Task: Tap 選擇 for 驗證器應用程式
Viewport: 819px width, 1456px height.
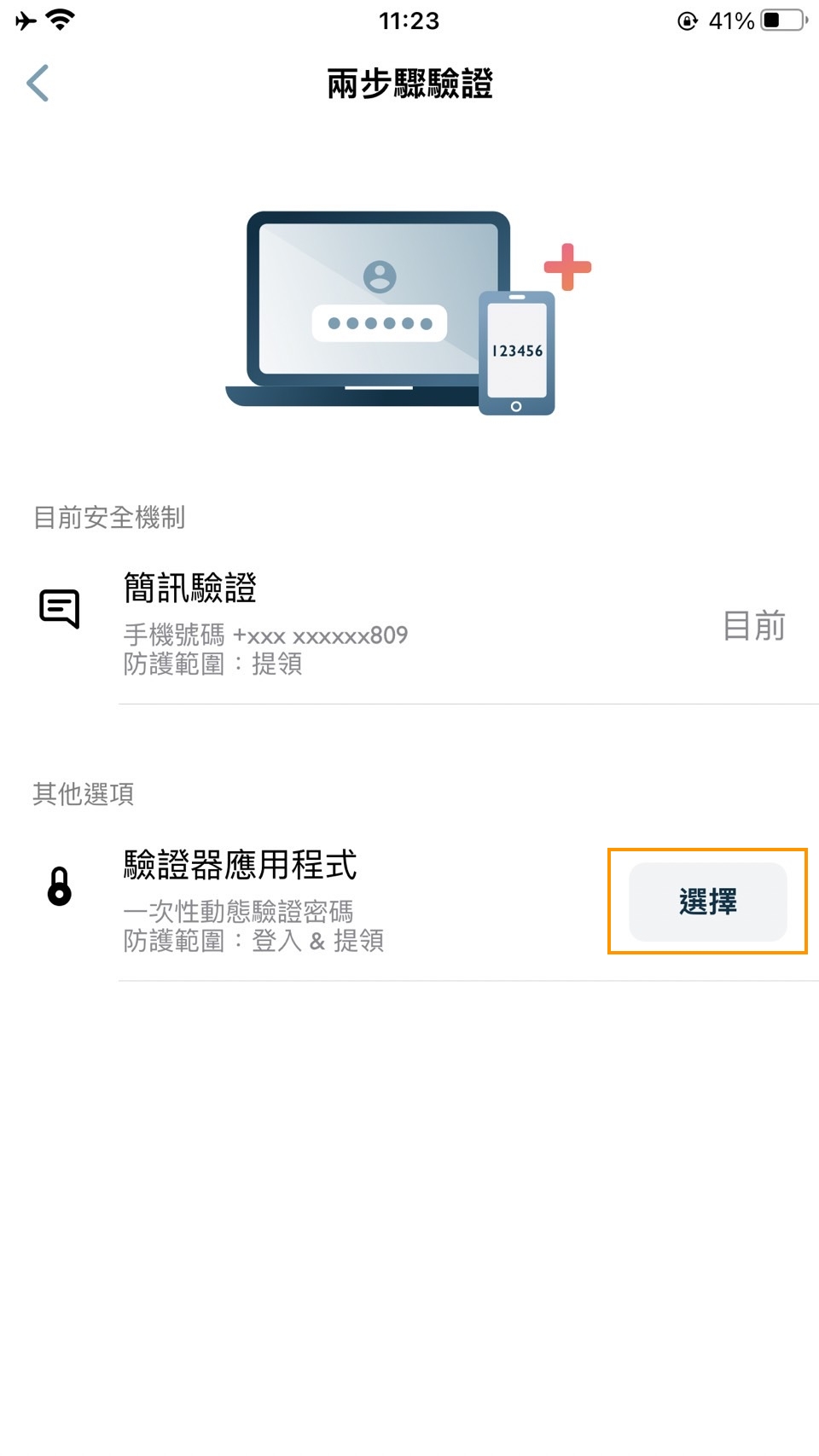Action: (707, 902)
